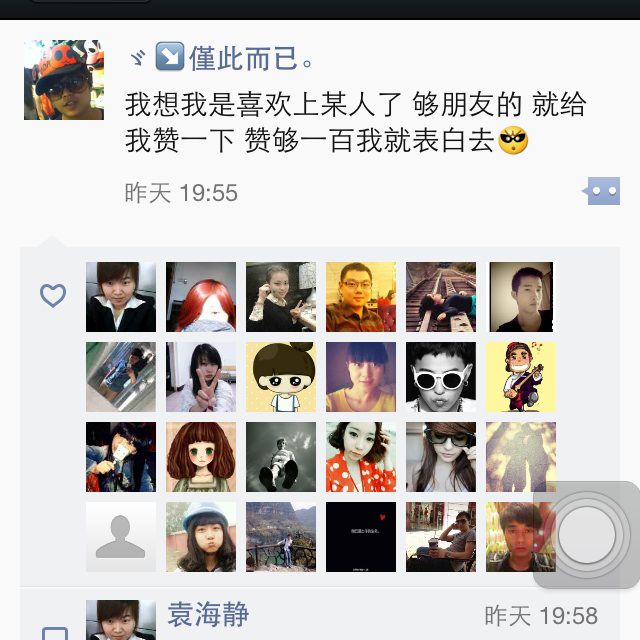The width and height of the screenshot is (640, 640).
Task: Open cartoon guitarist liker avatar
Action: (520, 377)
